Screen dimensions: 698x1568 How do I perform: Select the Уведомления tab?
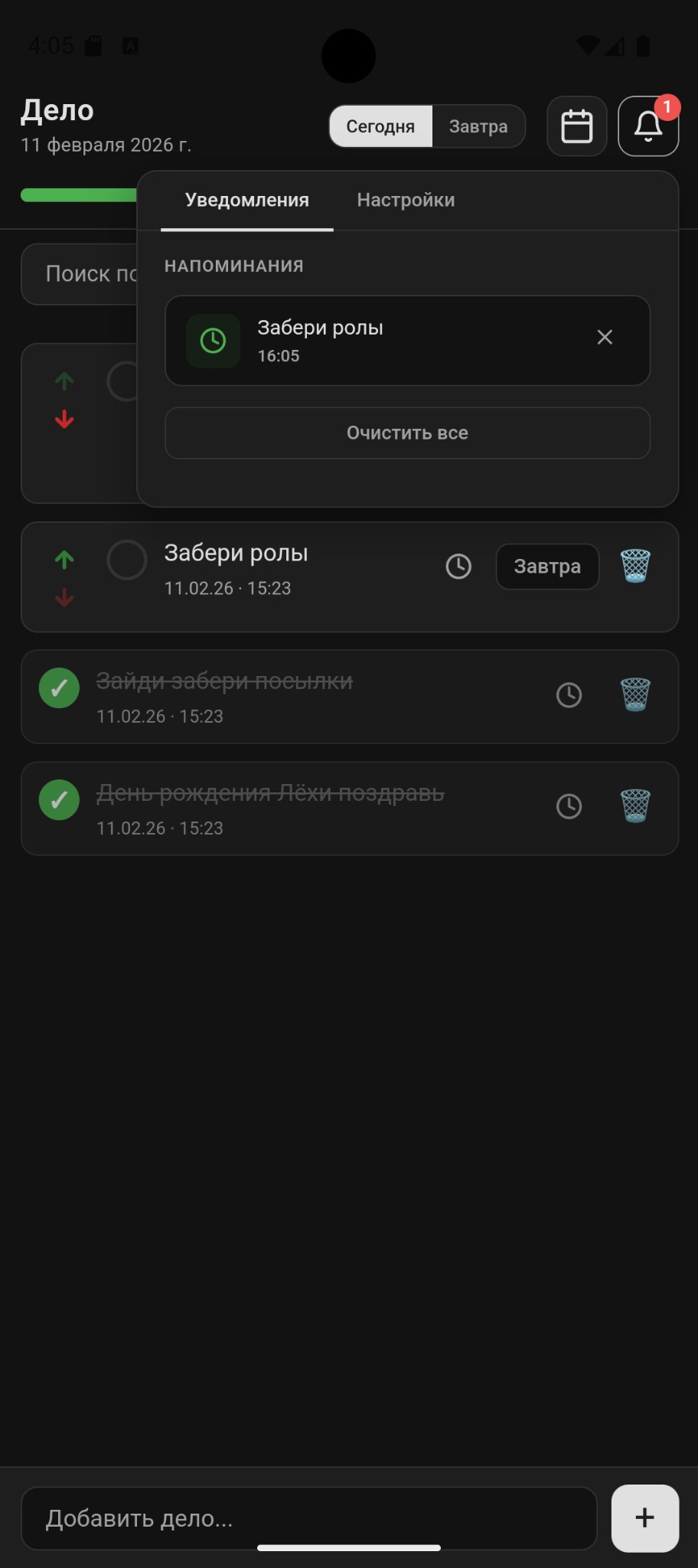[246, 200]
